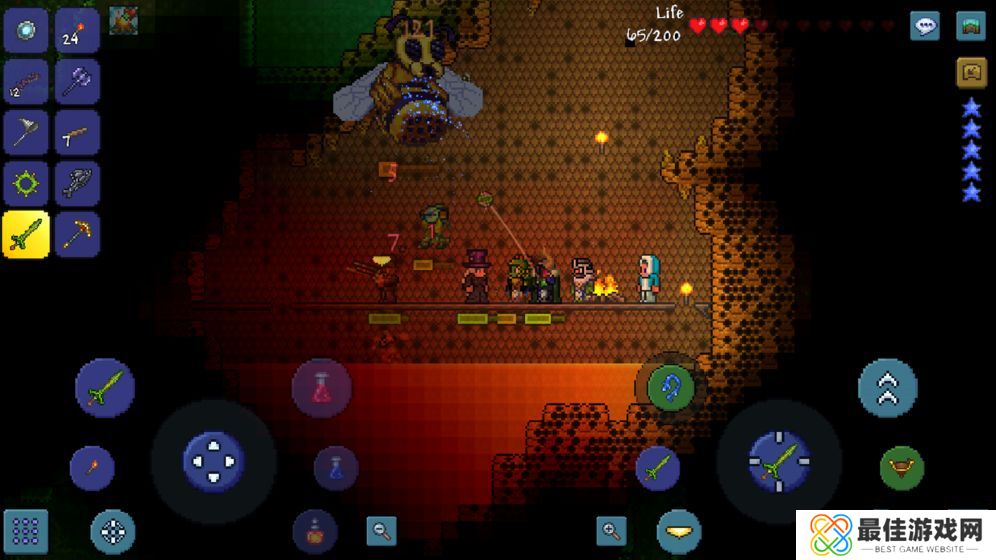Viewport: 996px width, 560px height.
Task: Fire the grappling hook button
Action: (670, 387)
